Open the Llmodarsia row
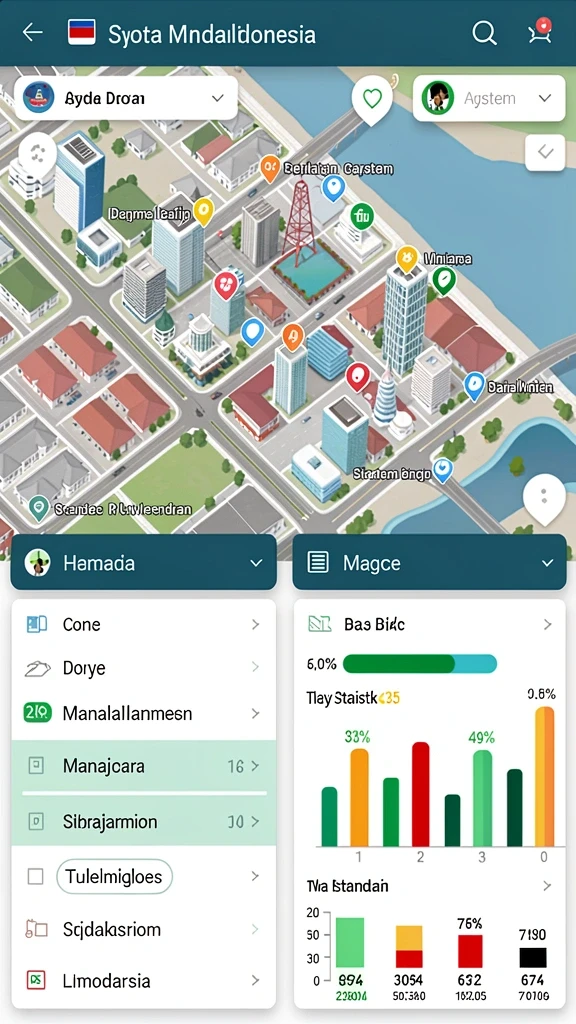Image resolution: width=576 pixels, height=1024 pixels. (x=144, y=980)
